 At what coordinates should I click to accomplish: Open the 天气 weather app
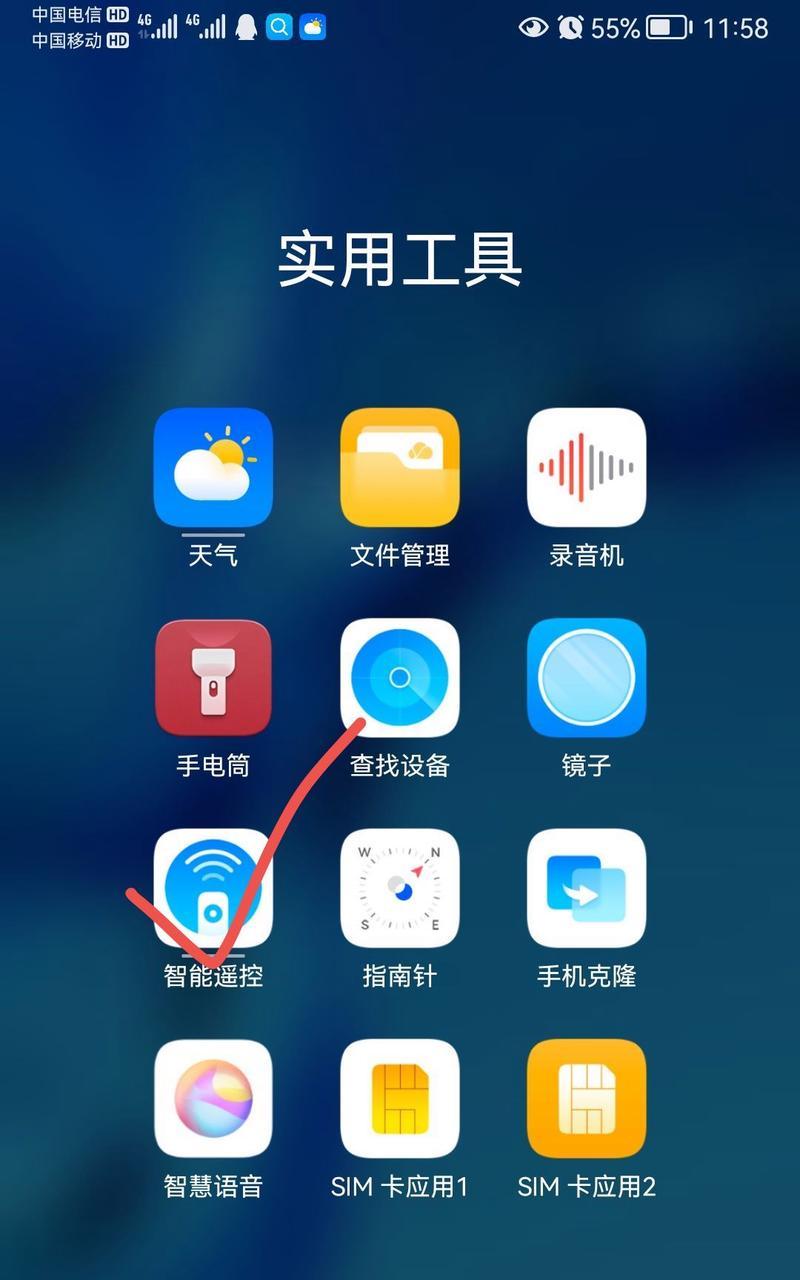click(x=213, y=467)
